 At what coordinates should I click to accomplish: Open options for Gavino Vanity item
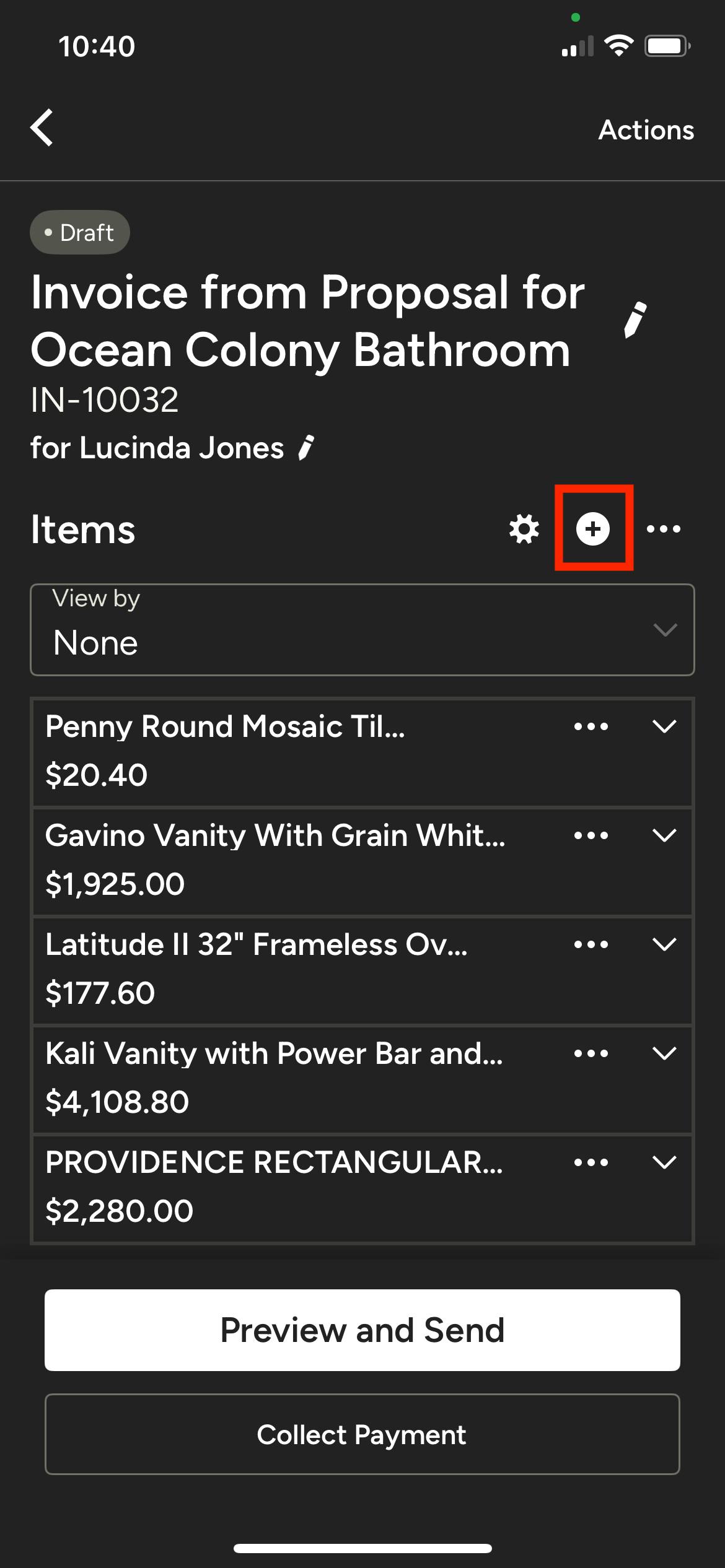point(591,835)
